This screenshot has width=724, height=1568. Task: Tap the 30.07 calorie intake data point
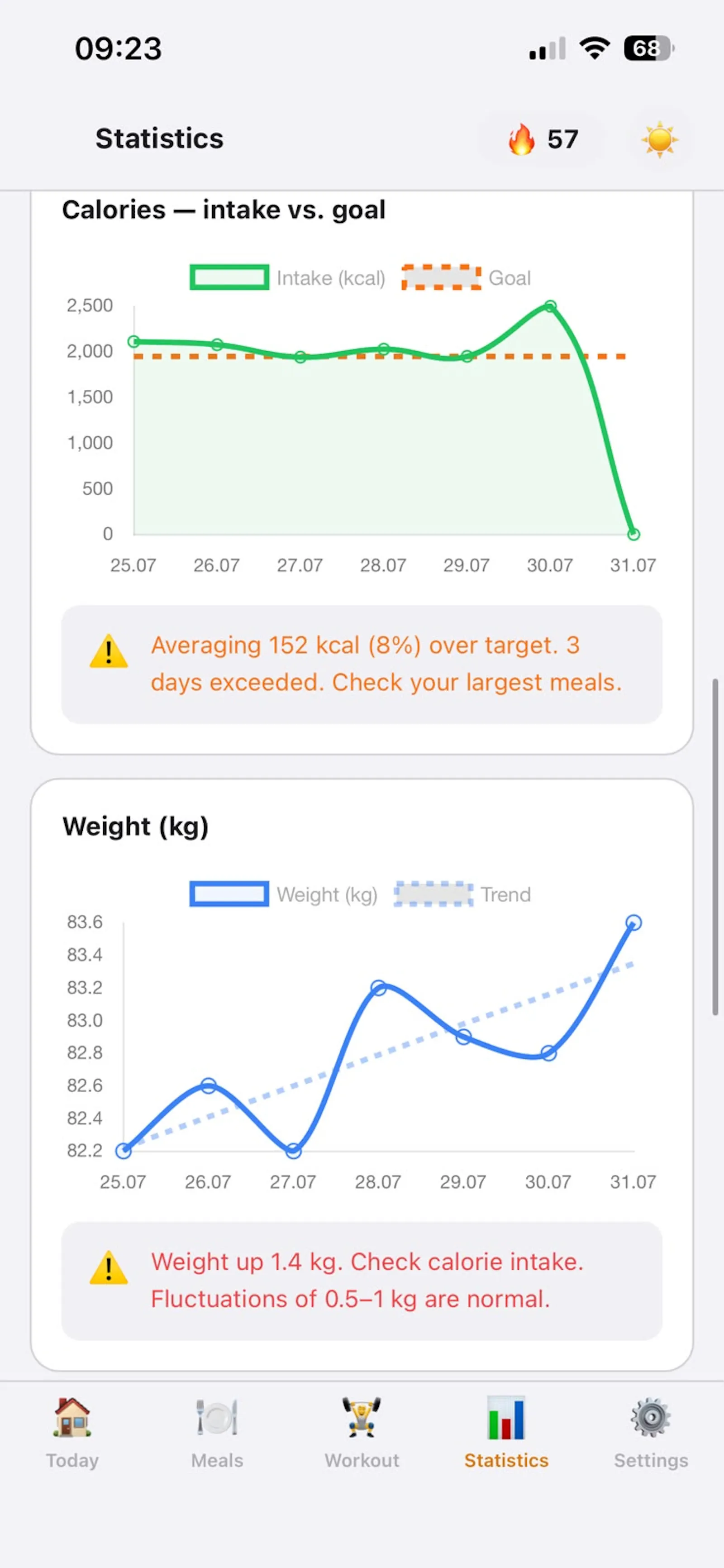550,306
